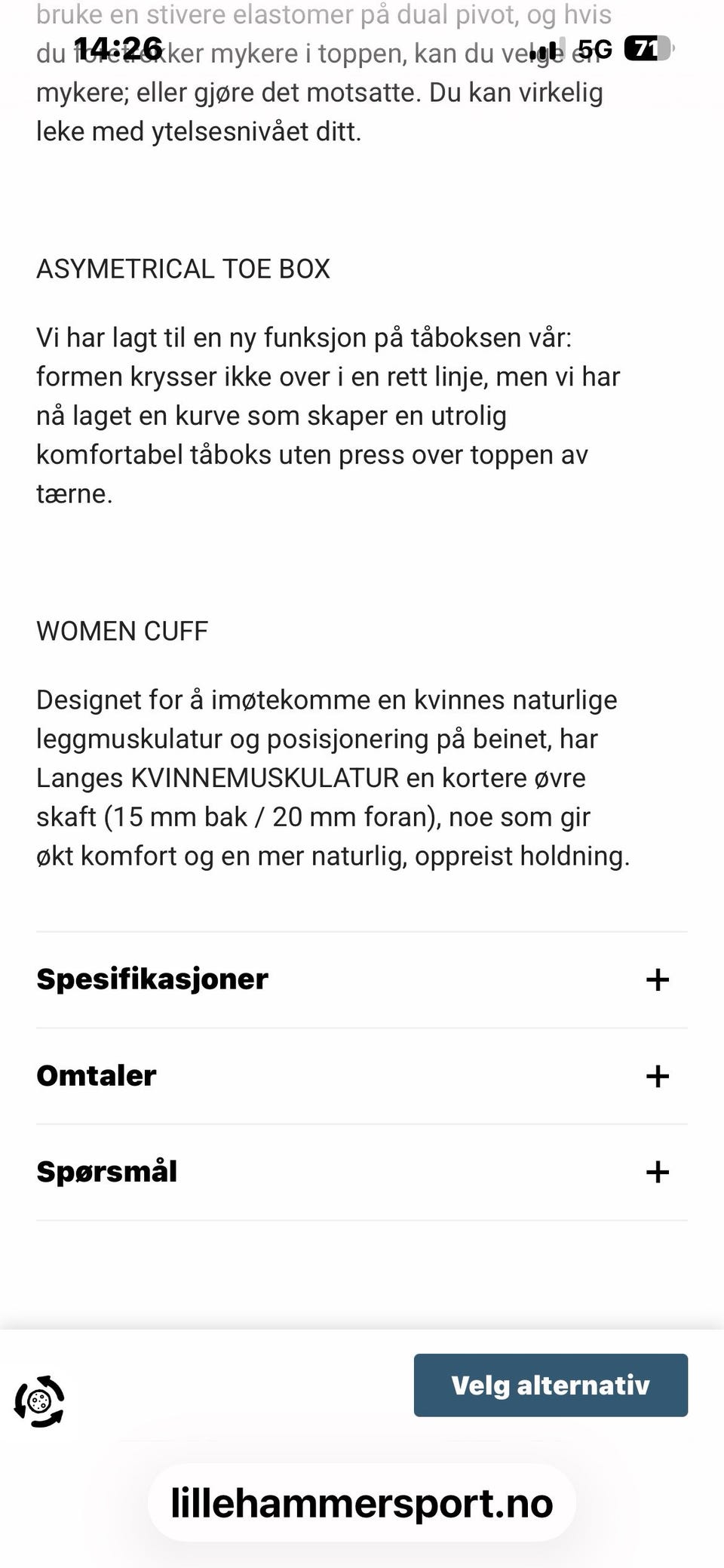The width and height of the screenshot is (724, 1568).
Task: Click the plus icon next to Omtaler
Action: (658, 1077)
